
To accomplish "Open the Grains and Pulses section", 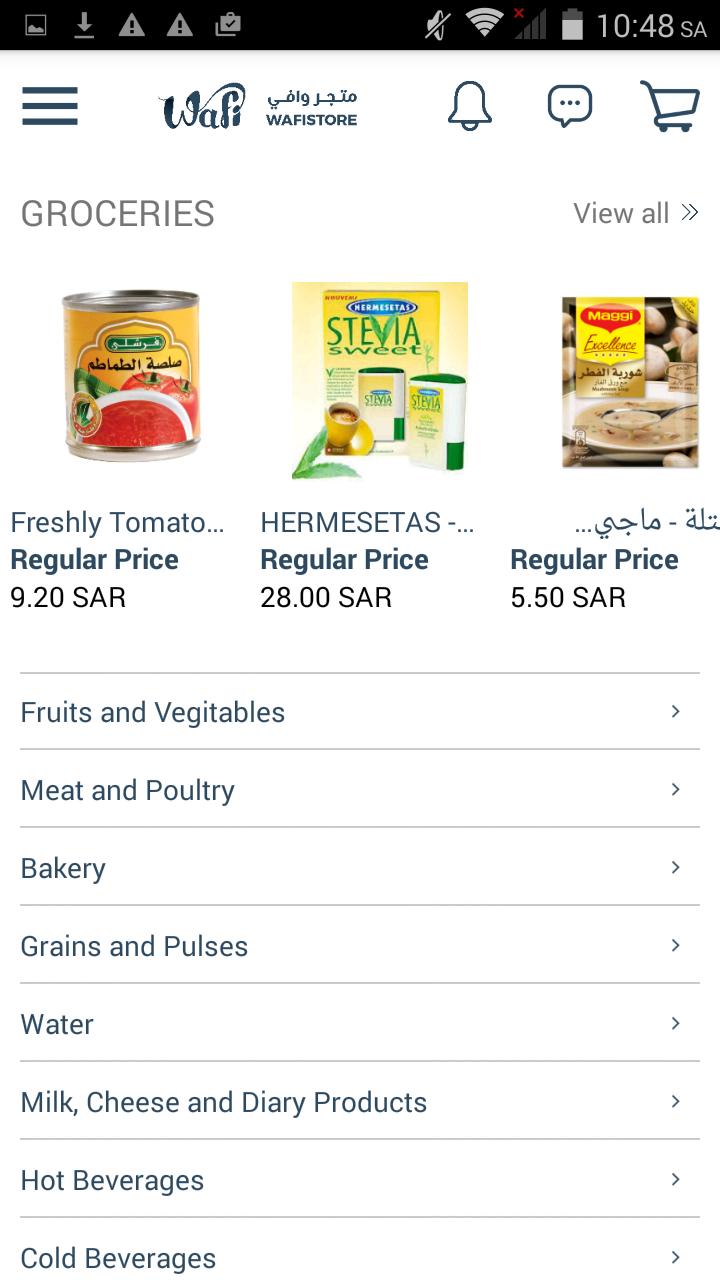I will coord(133,946).
